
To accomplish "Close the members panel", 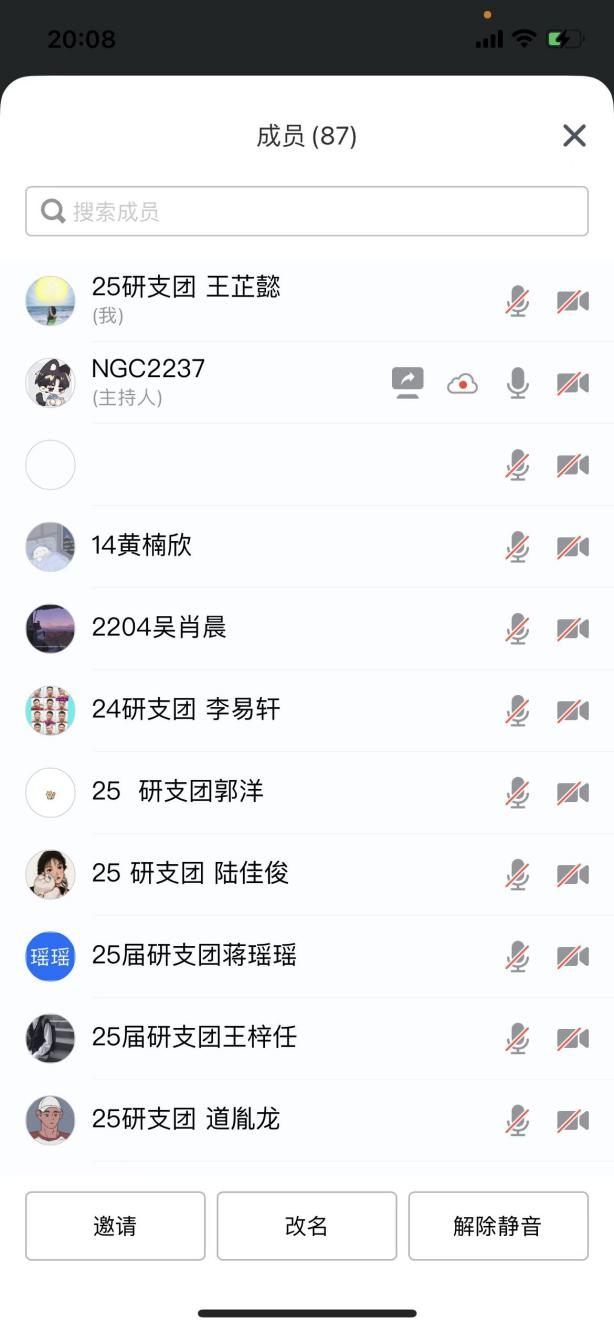I will coord(574,136).
